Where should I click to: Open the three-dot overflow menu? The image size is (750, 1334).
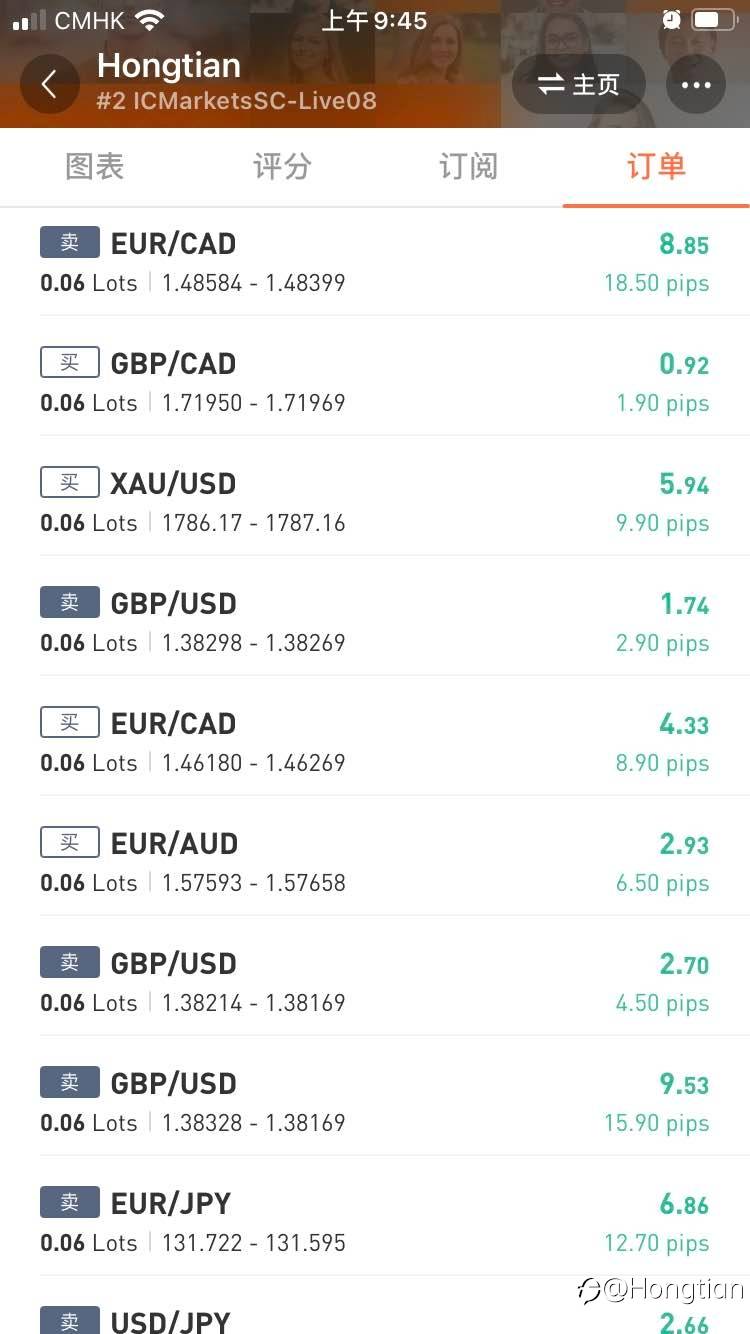pyautogui.click(x=695, y=84)
